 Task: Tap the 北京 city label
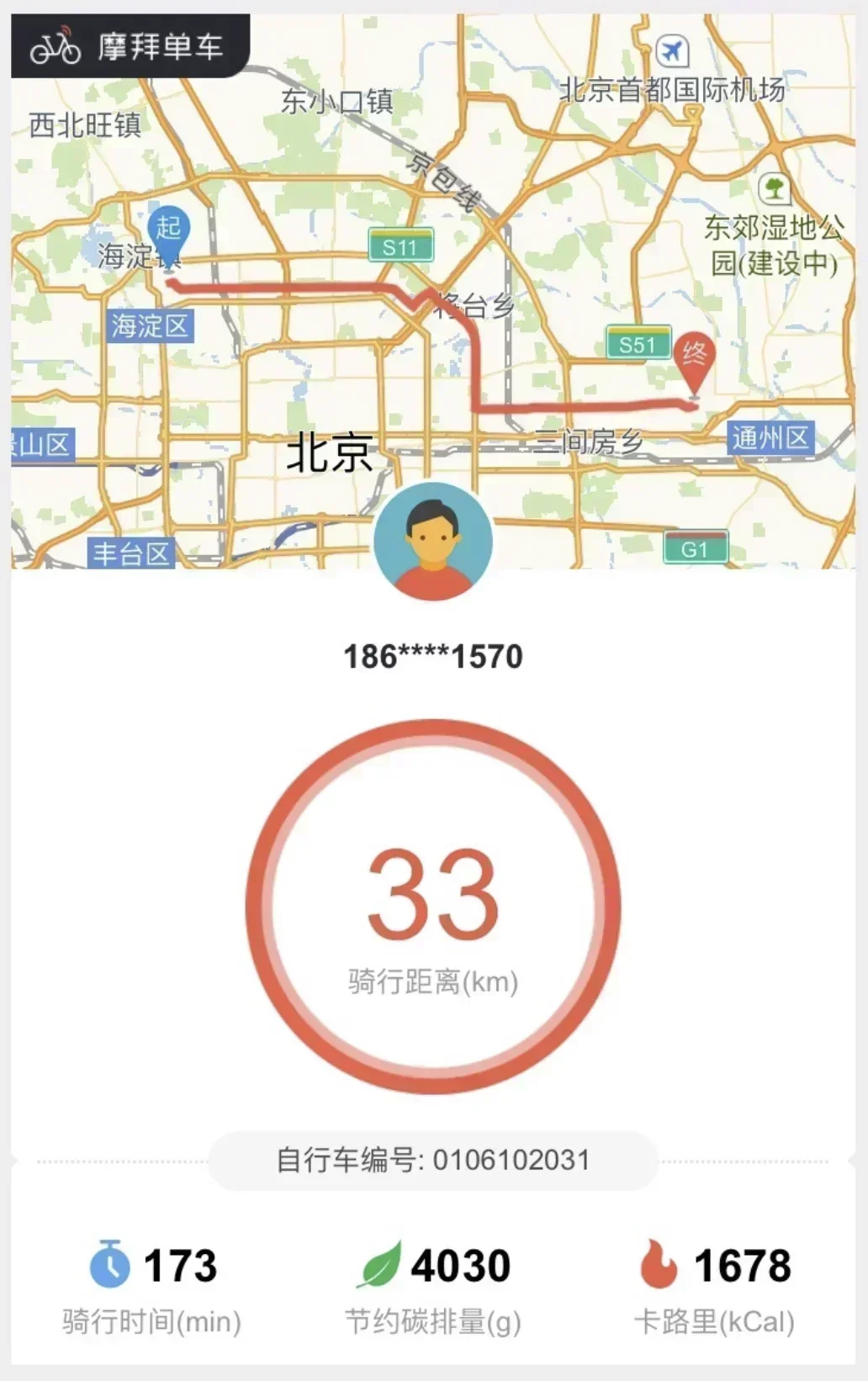[330, 452]
